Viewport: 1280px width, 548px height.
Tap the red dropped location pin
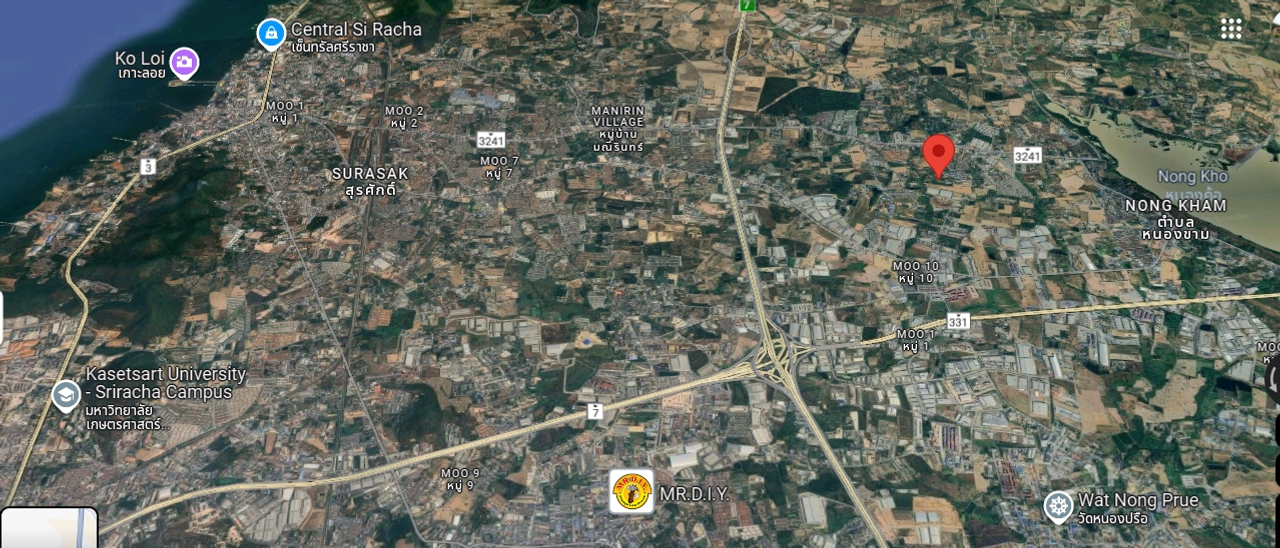938,154
